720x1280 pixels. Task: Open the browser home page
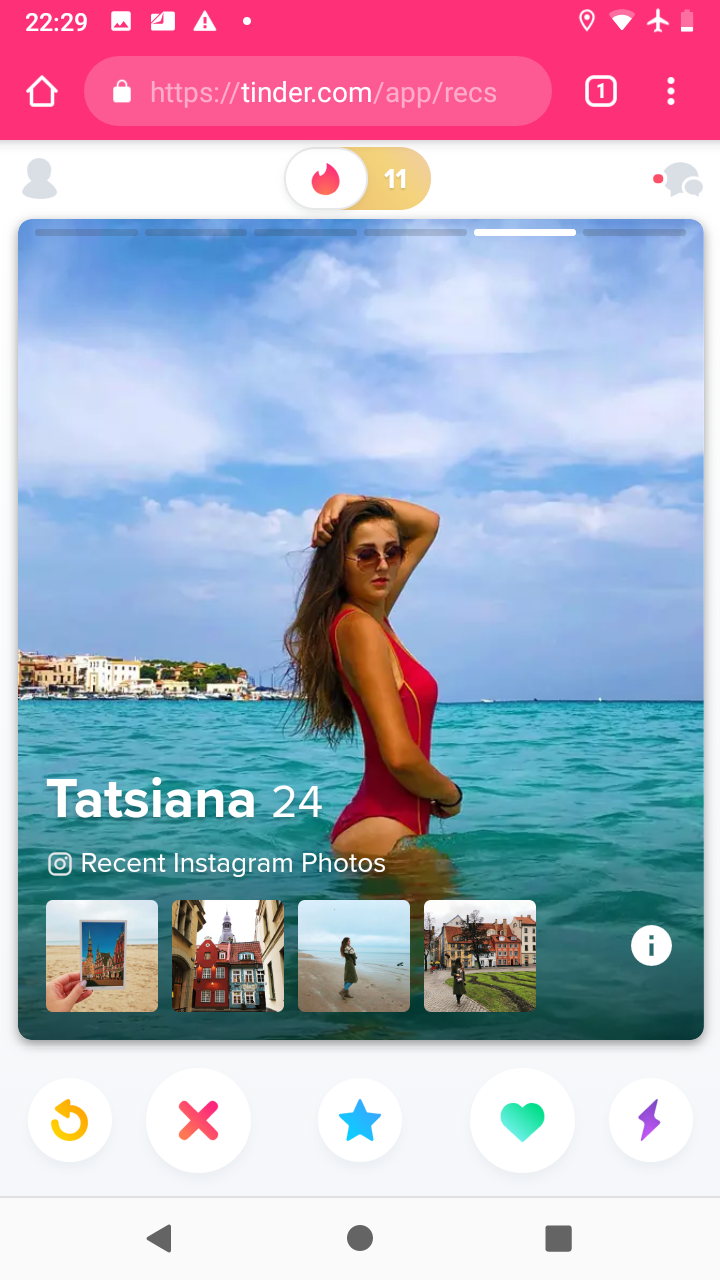coord(42,92)
